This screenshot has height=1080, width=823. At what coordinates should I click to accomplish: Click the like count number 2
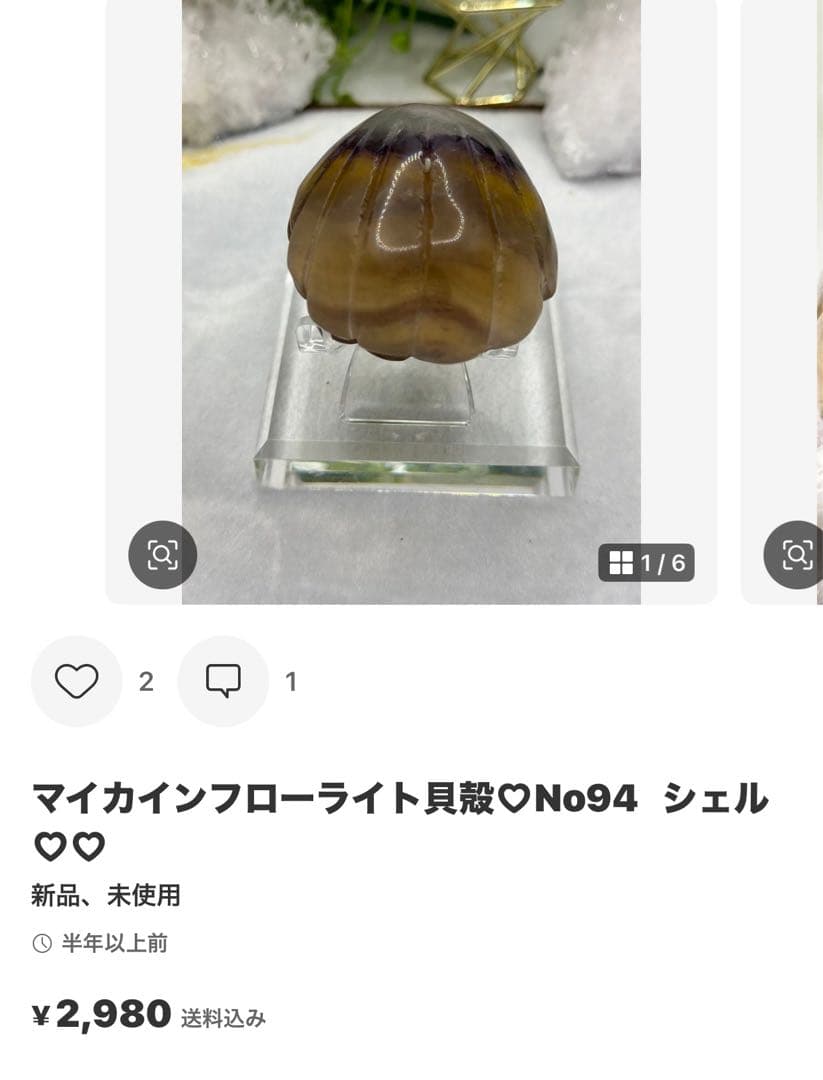(146, 680)
